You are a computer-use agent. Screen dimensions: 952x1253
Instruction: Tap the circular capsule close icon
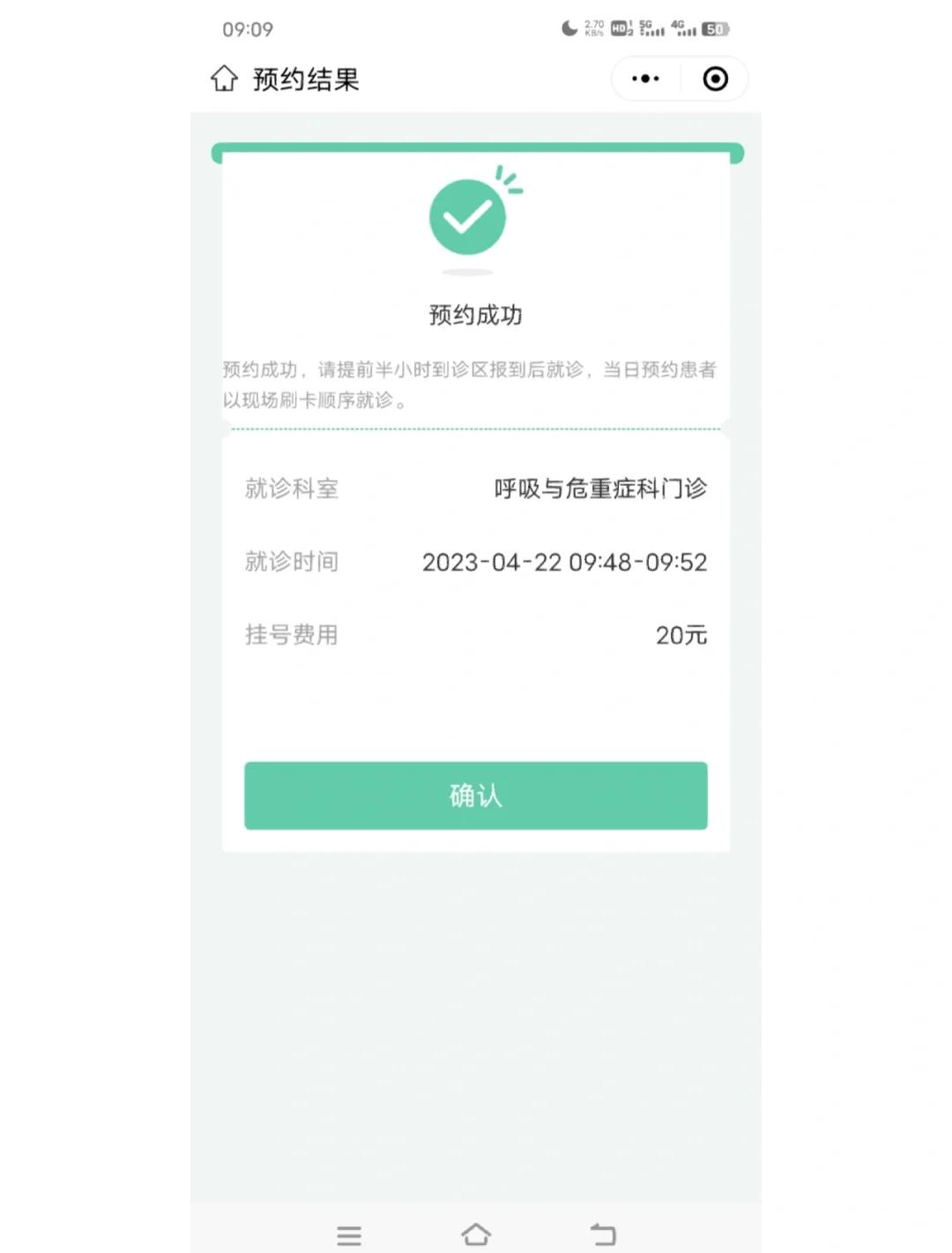point(714,78)
